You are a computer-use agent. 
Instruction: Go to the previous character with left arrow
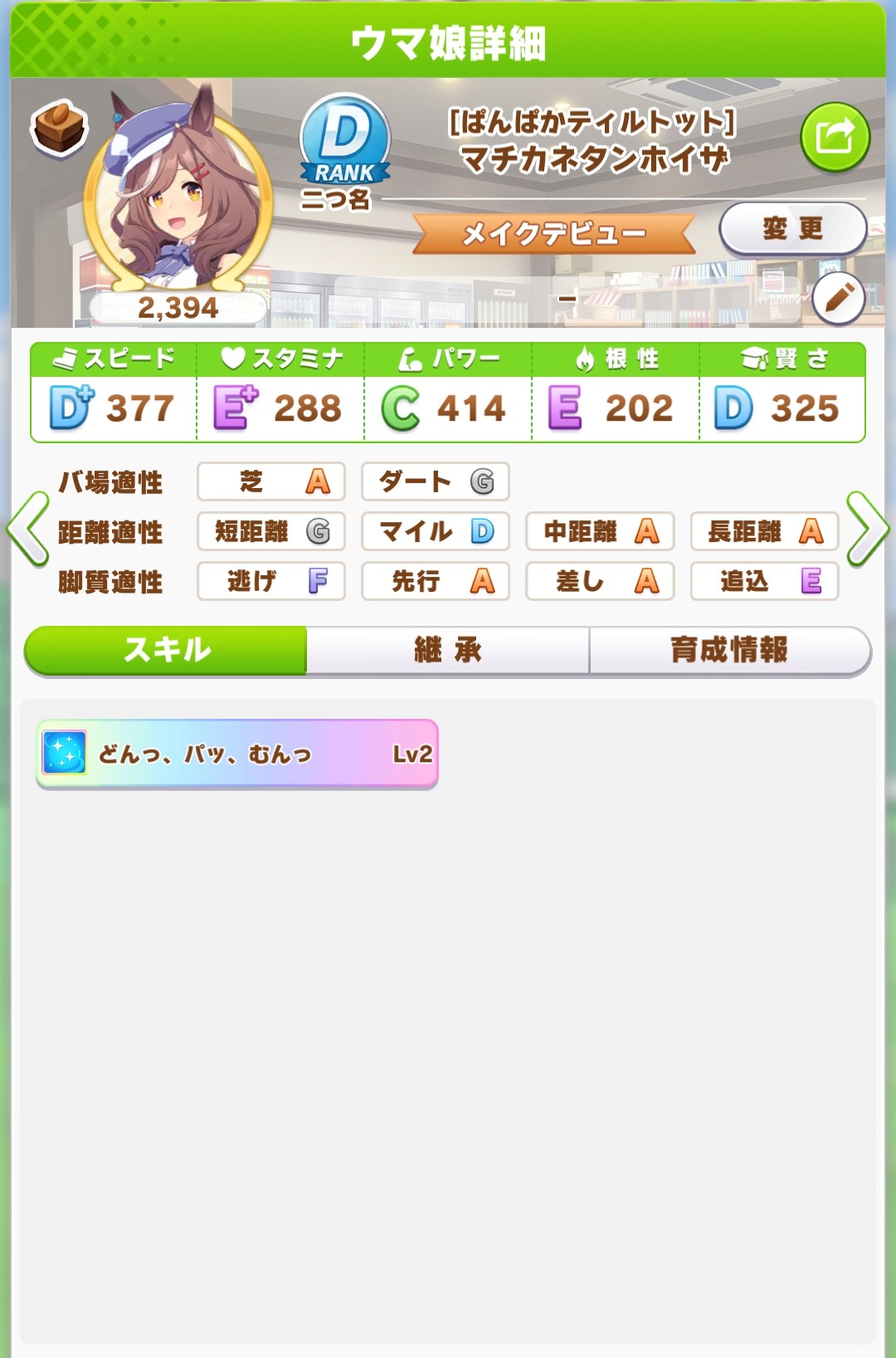27,530
